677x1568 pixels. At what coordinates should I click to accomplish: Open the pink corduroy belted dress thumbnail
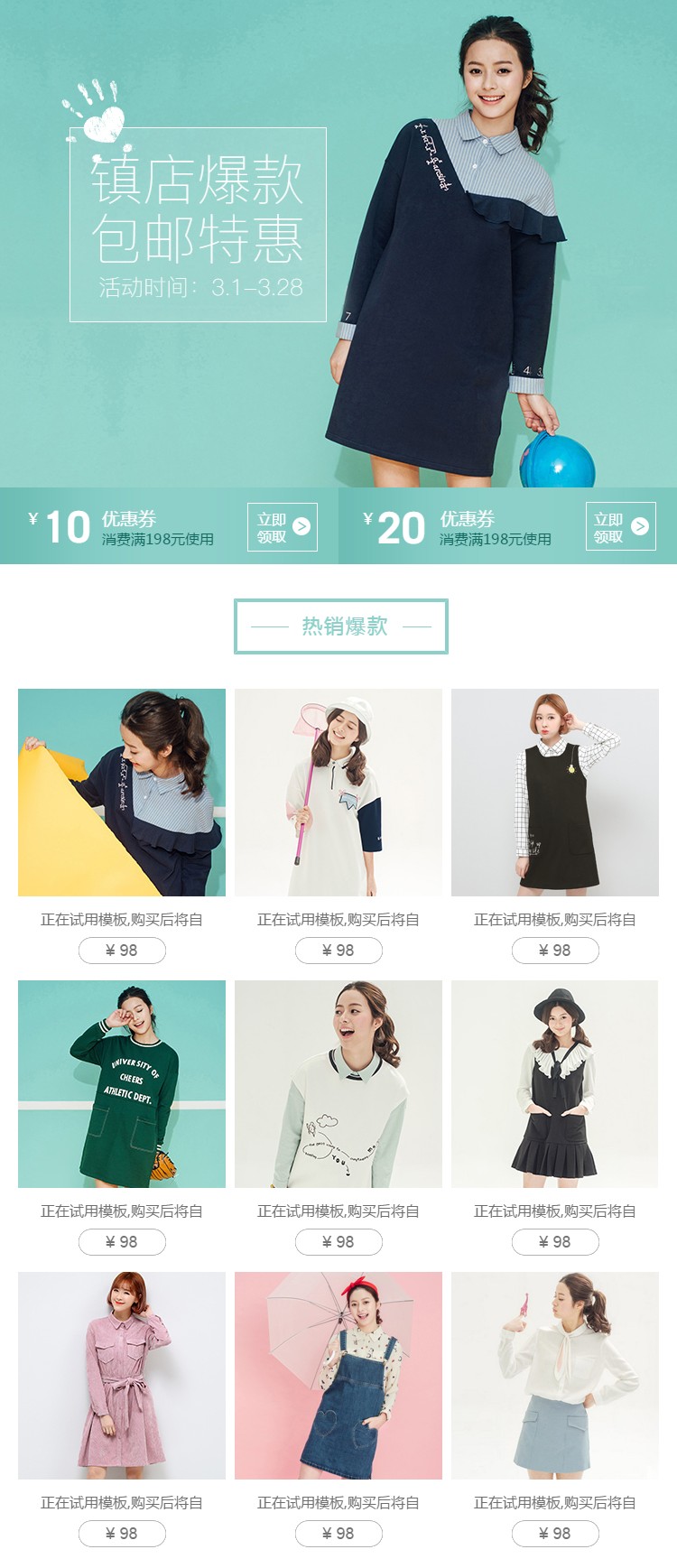pos(120,1377)
